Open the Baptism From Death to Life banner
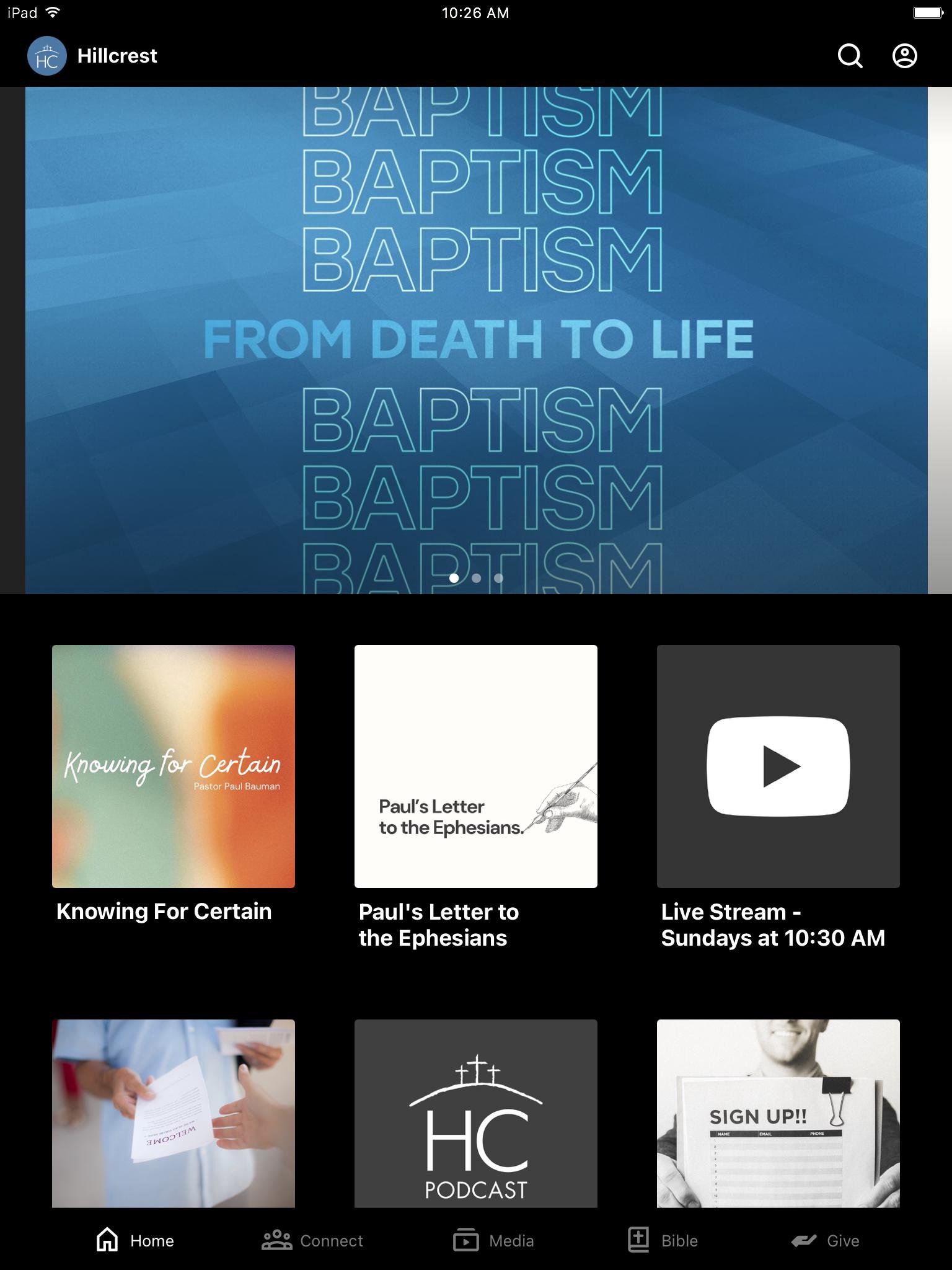952x1270 pixels. [x=476, y=340]
